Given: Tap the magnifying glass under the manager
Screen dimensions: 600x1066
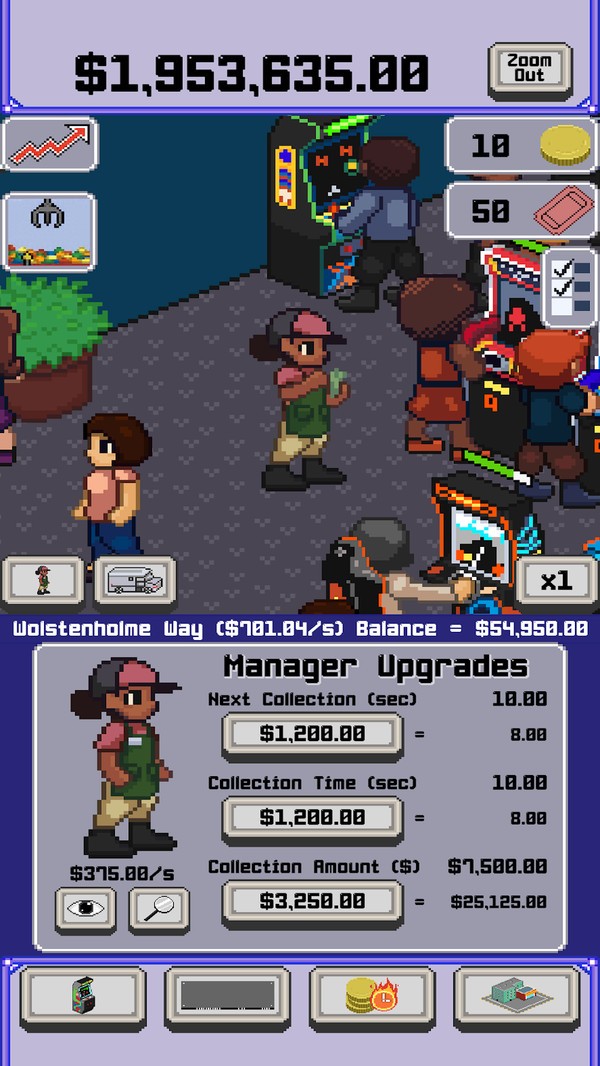Looking at the screenshot, I should click(x=158, y=909).
